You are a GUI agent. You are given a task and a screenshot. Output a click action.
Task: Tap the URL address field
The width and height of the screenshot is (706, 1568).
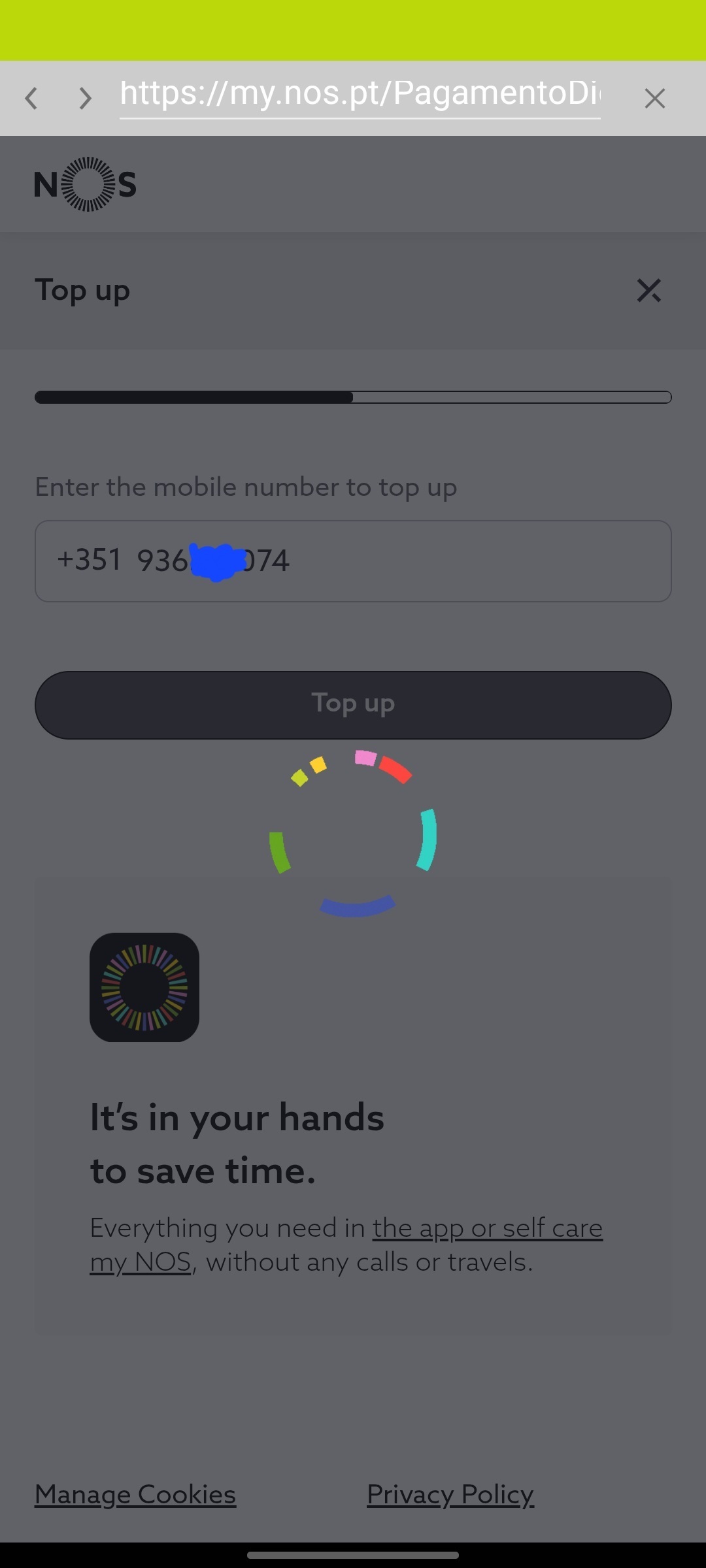click(360, 95)
